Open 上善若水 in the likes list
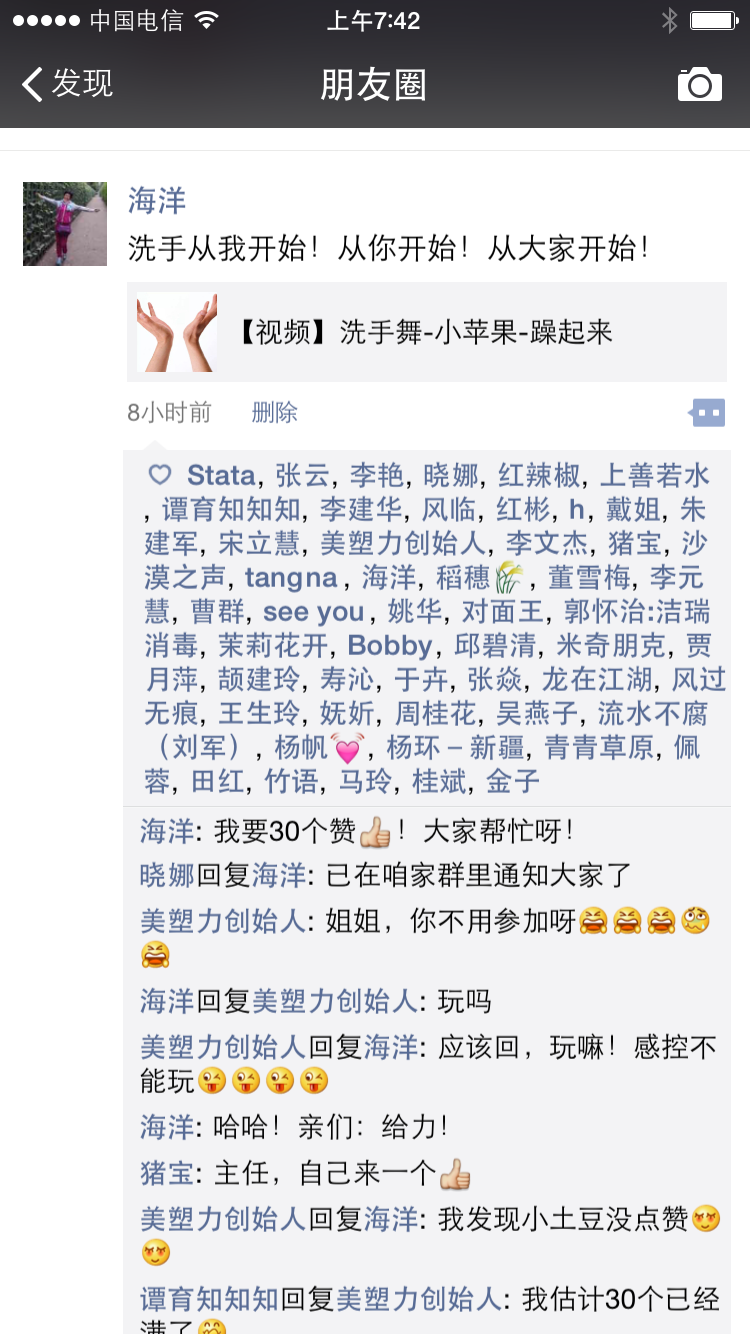Viewport: 750px width, 1334px height. [654, 474]
